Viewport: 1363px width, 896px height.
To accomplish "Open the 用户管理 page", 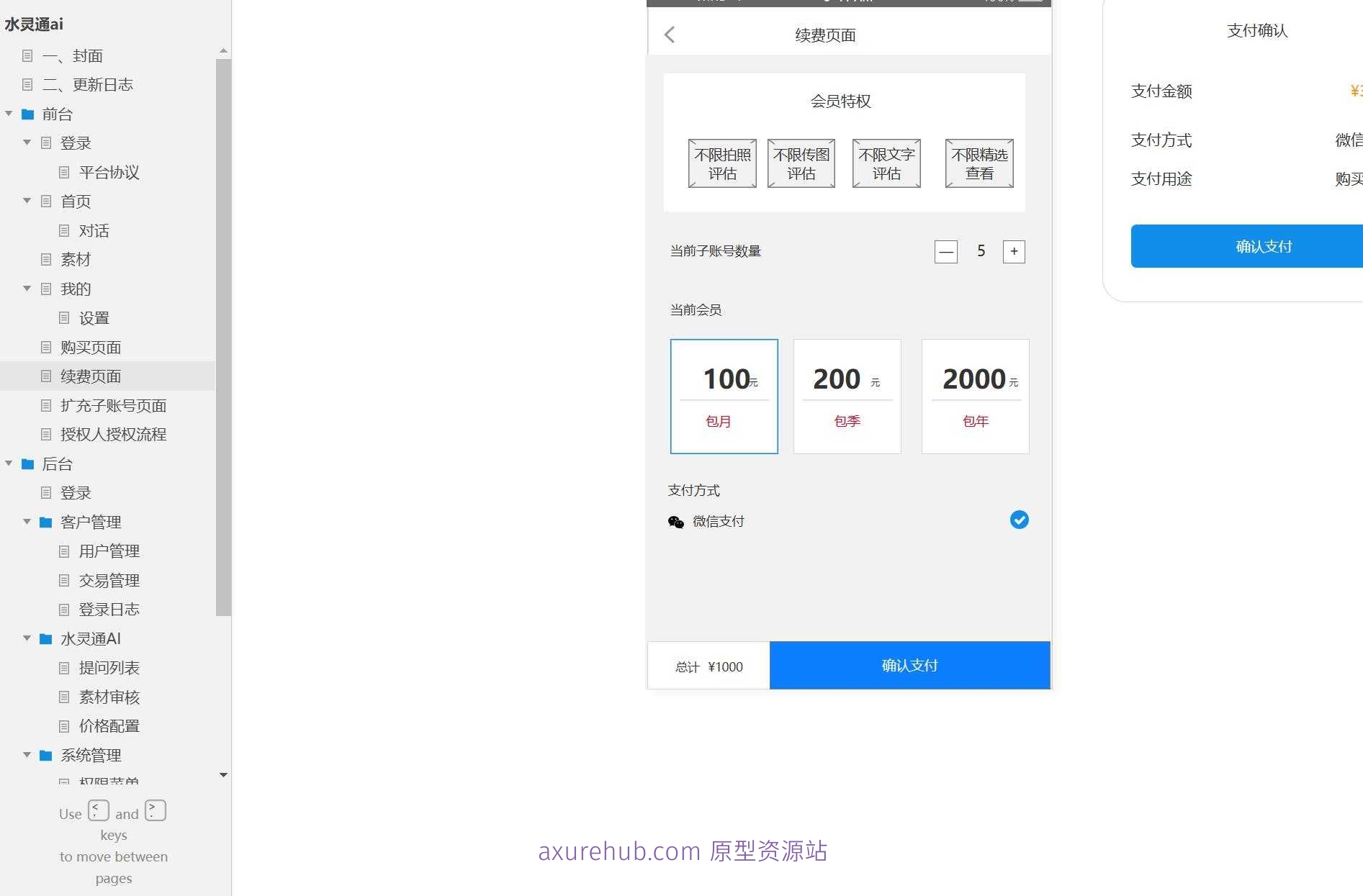I will pos(109,551).
